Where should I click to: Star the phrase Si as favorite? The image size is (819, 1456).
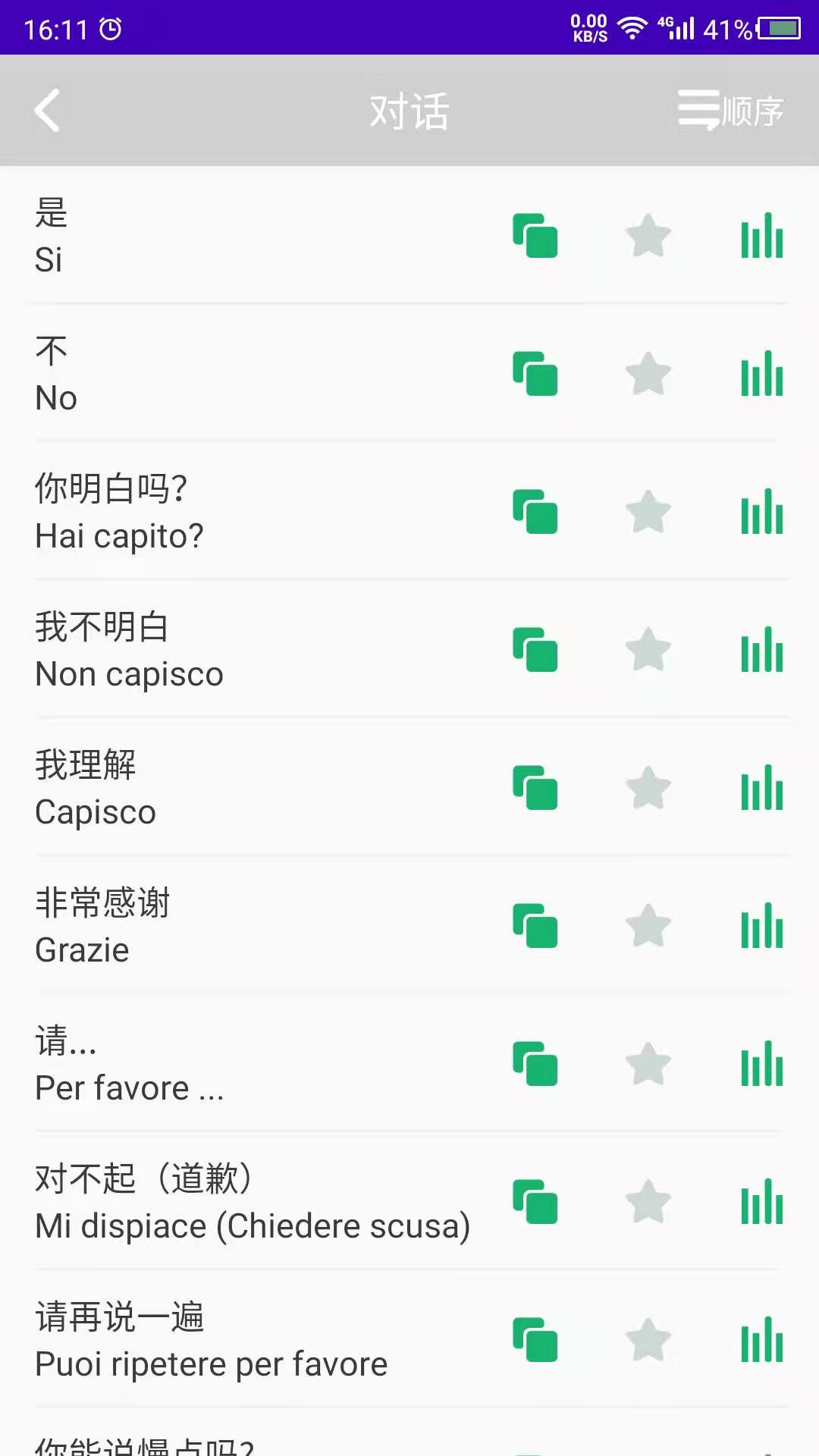[648, 237]
